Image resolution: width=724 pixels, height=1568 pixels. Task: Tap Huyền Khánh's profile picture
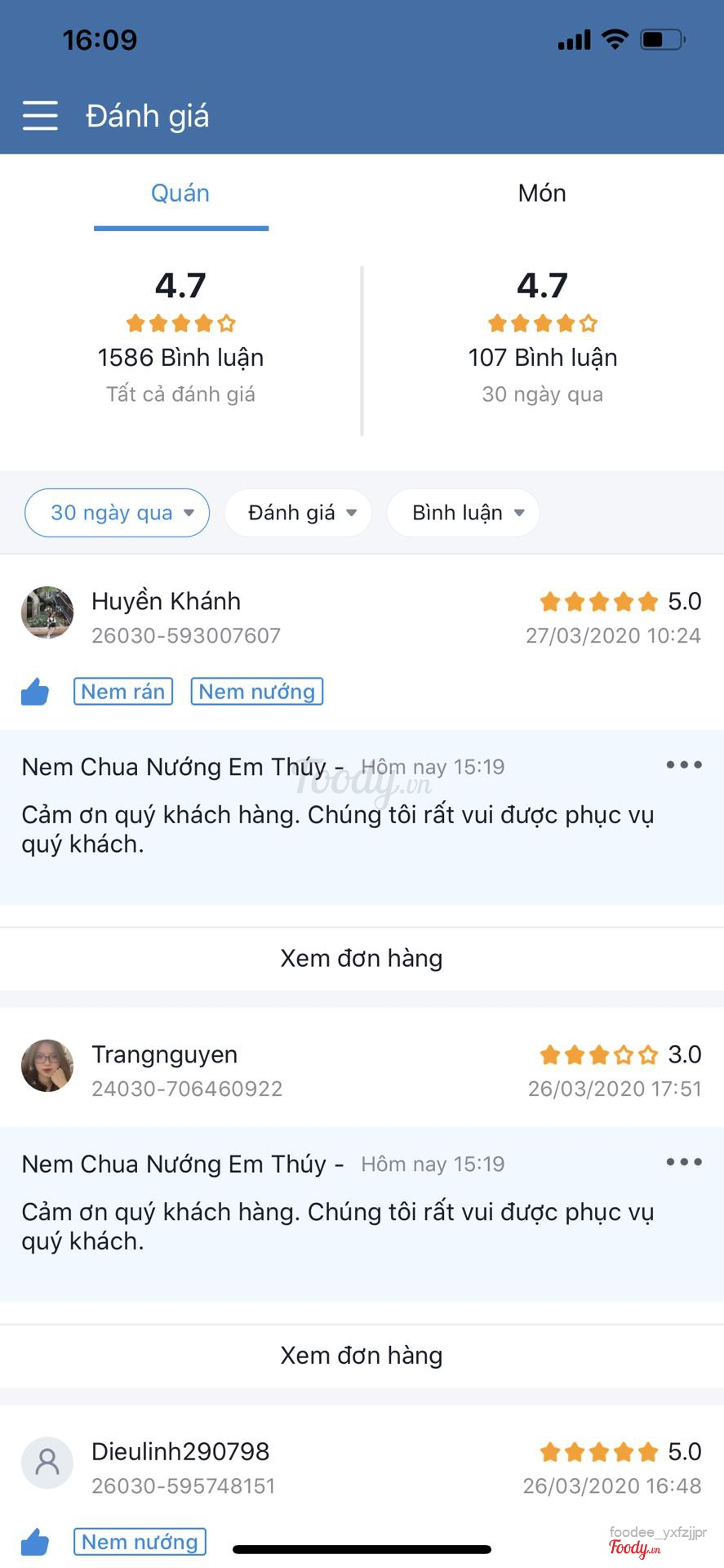point(47,612)
